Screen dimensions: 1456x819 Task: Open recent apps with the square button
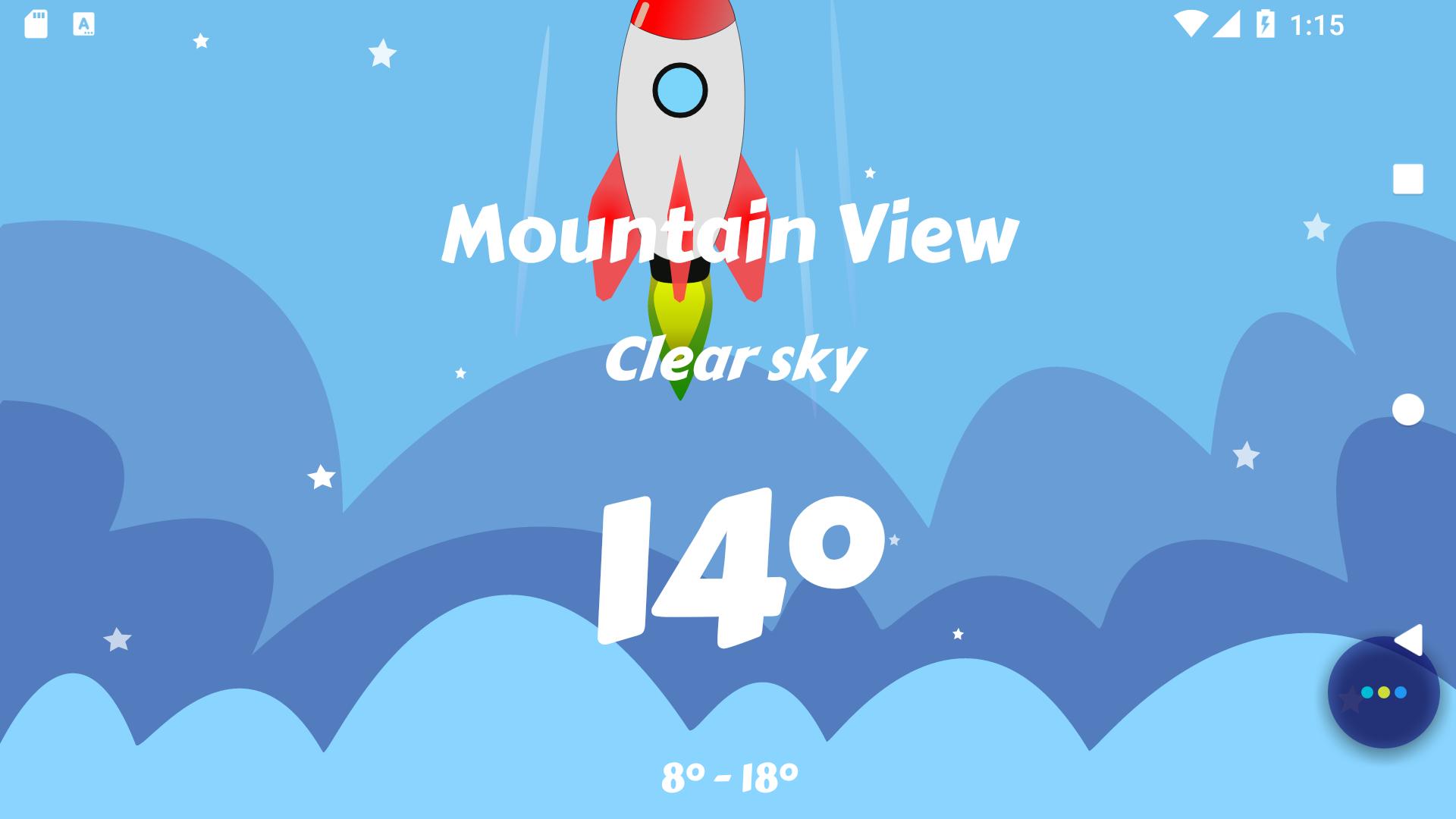point(1407,180)
